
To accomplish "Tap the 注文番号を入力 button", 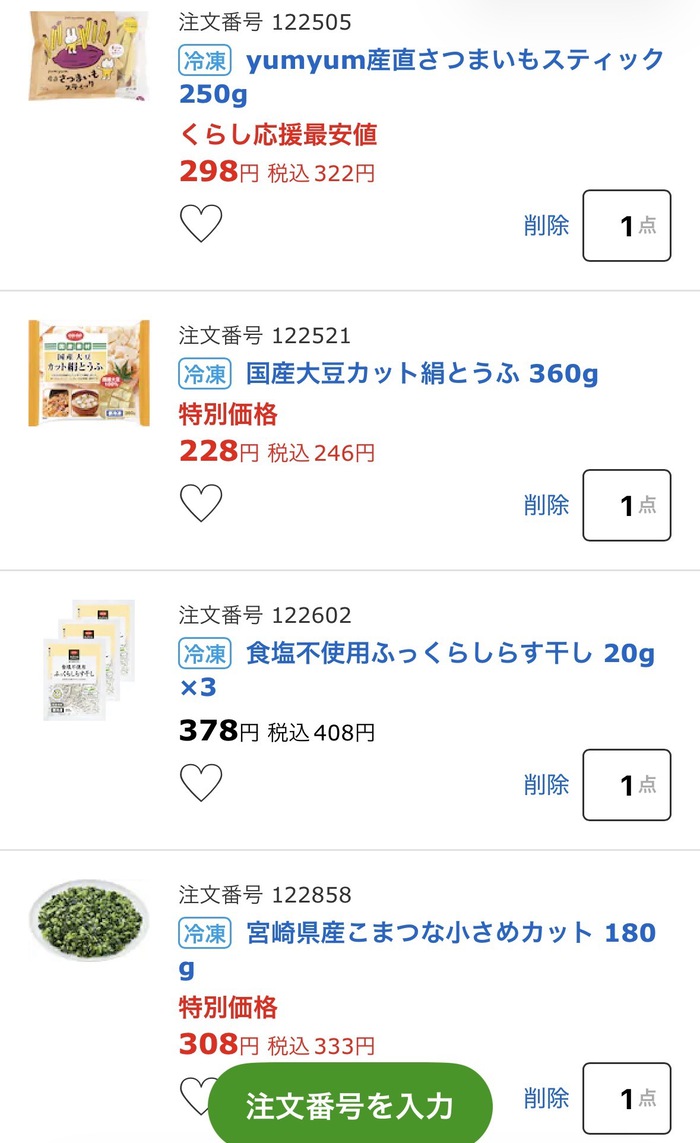I will [x=350, y=1105].
